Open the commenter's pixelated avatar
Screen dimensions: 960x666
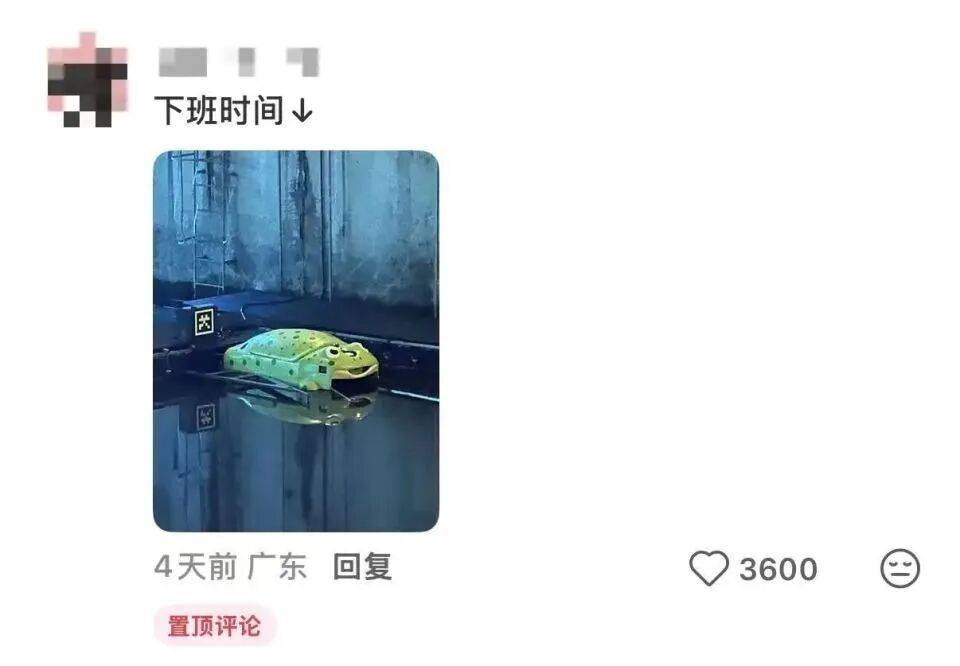tap(88, 83)
